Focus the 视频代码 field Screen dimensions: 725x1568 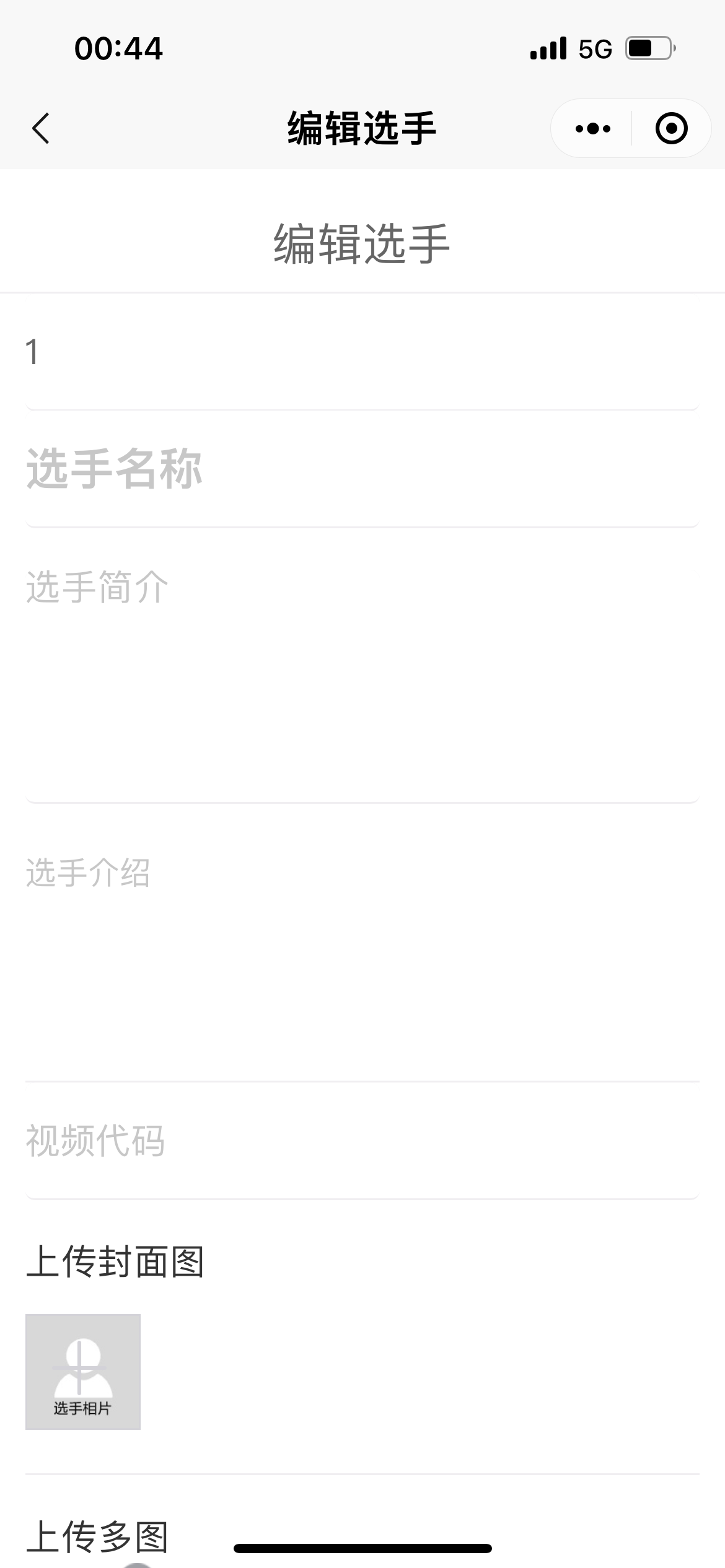point(362,1141)
